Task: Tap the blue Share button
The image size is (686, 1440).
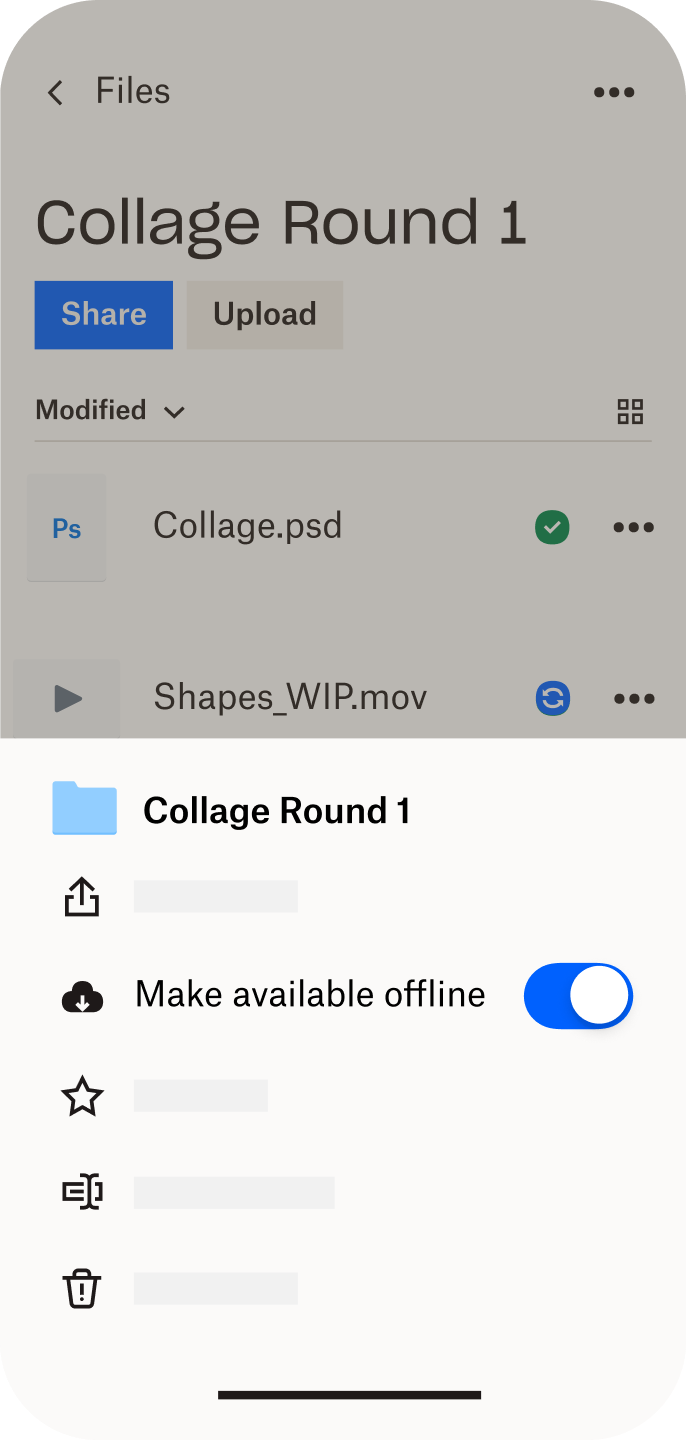Action: point(104,315)
